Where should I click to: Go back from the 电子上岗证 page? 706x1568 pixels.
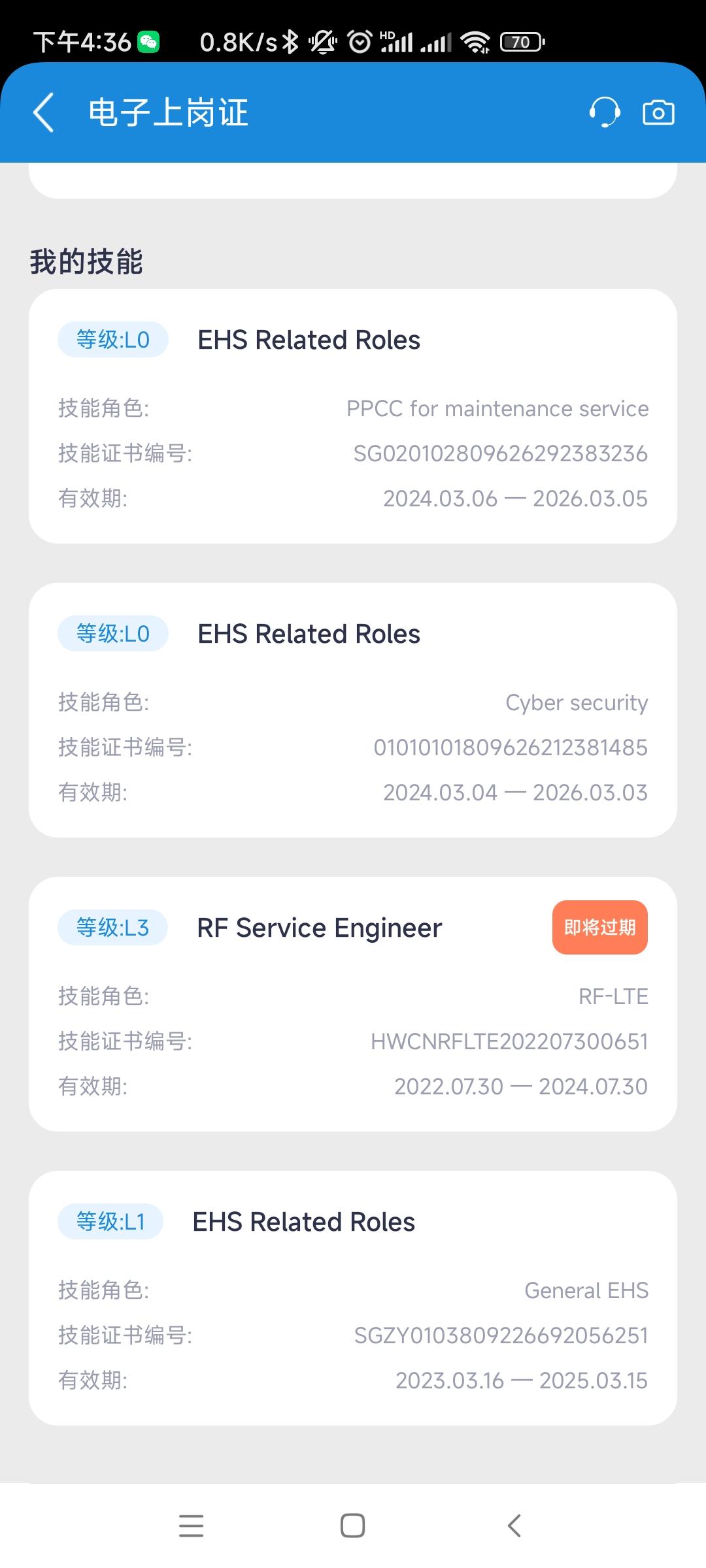[43, 112]
